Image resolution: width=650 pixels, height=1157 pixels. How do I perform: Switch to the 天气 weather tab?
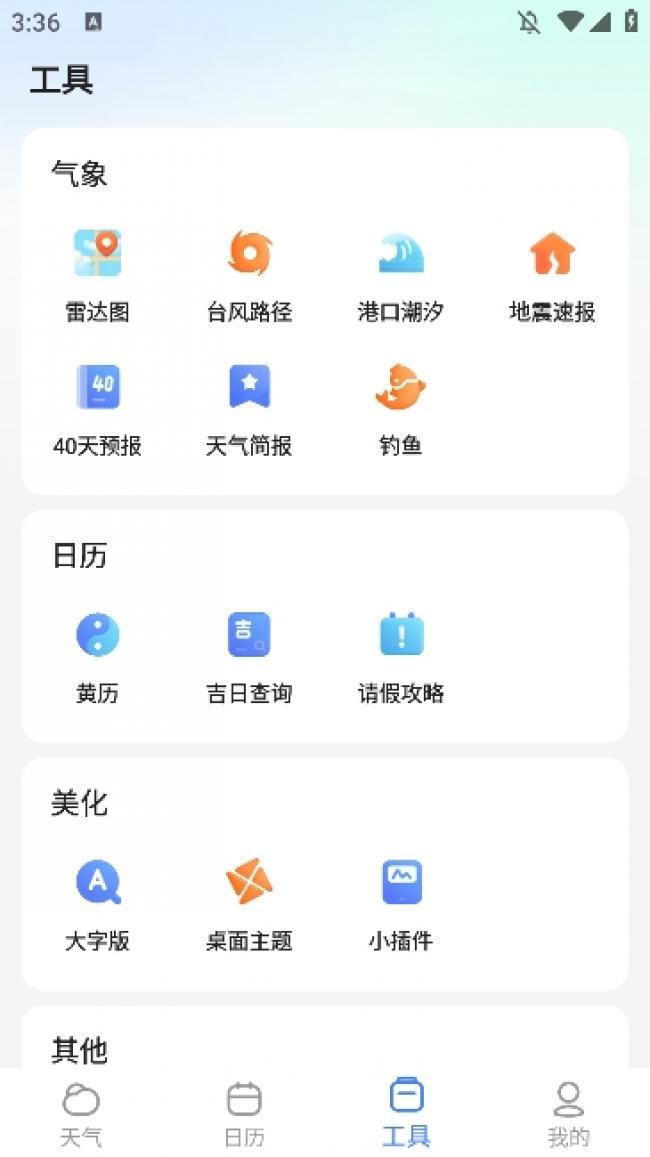(81, 1112)
